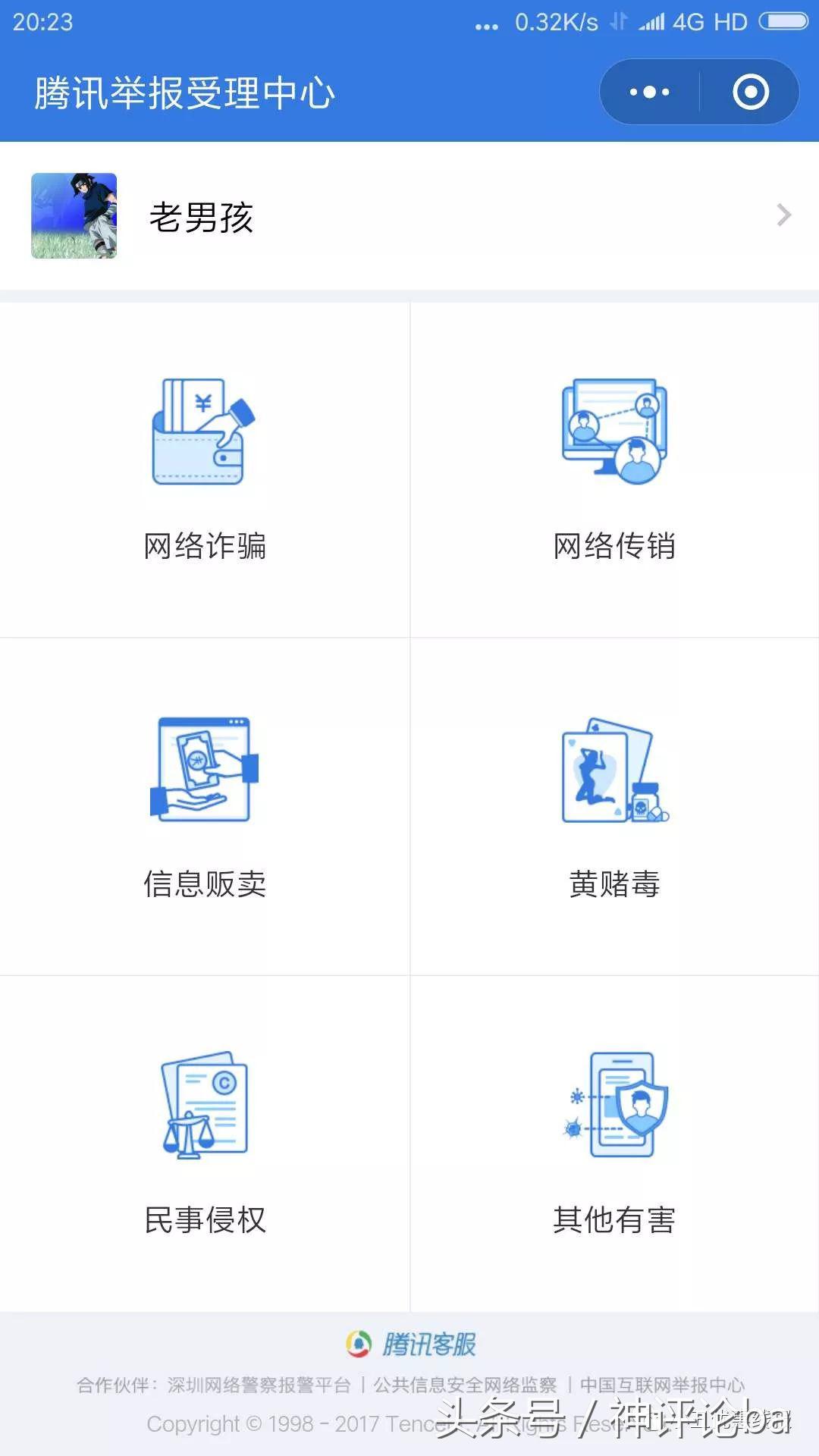Viewport: 819px width, 1456px height.
Task: Tap the 老男孩 profile avatar
Action: coord(74,216)
